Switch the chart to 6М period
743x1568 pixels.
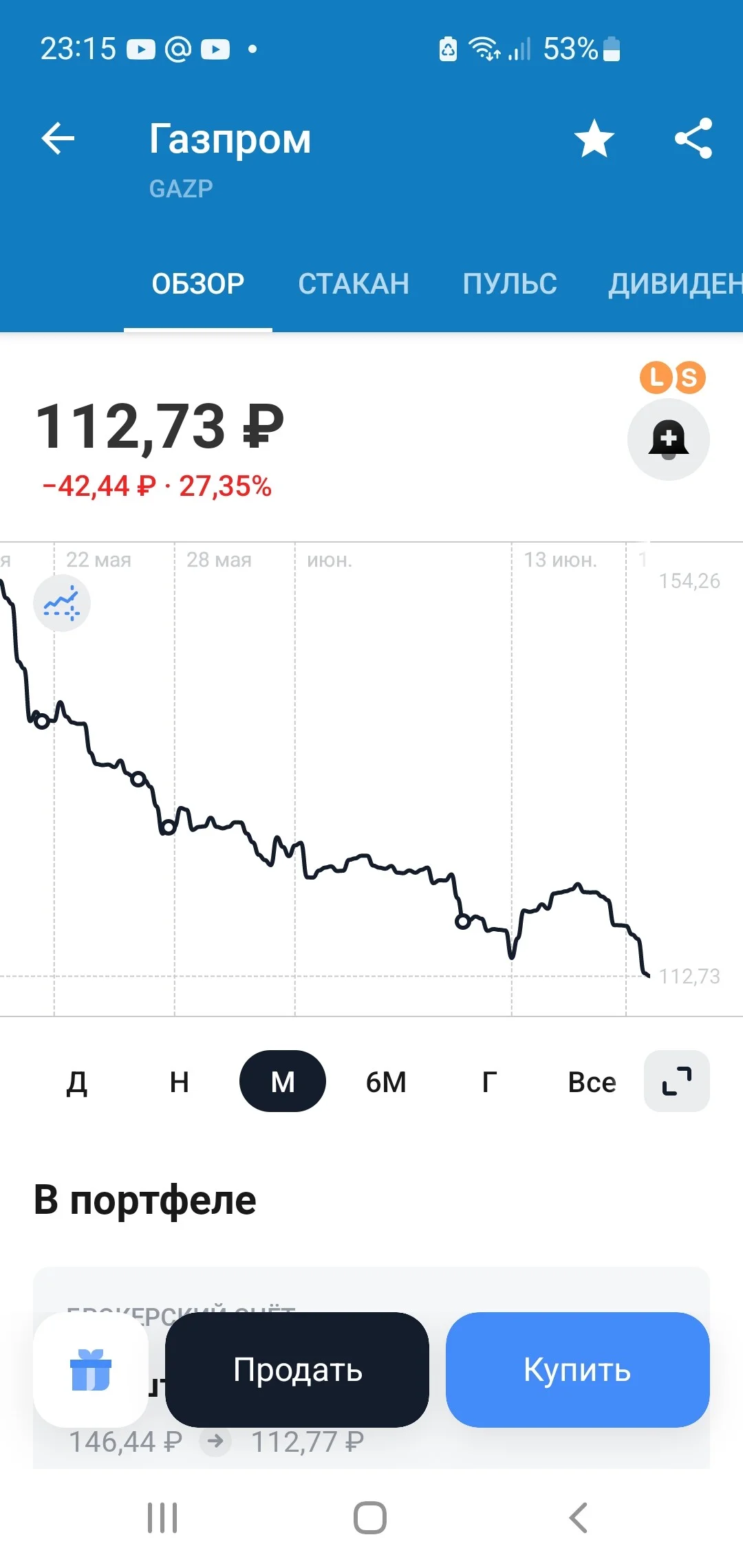tap(386, 1081)
